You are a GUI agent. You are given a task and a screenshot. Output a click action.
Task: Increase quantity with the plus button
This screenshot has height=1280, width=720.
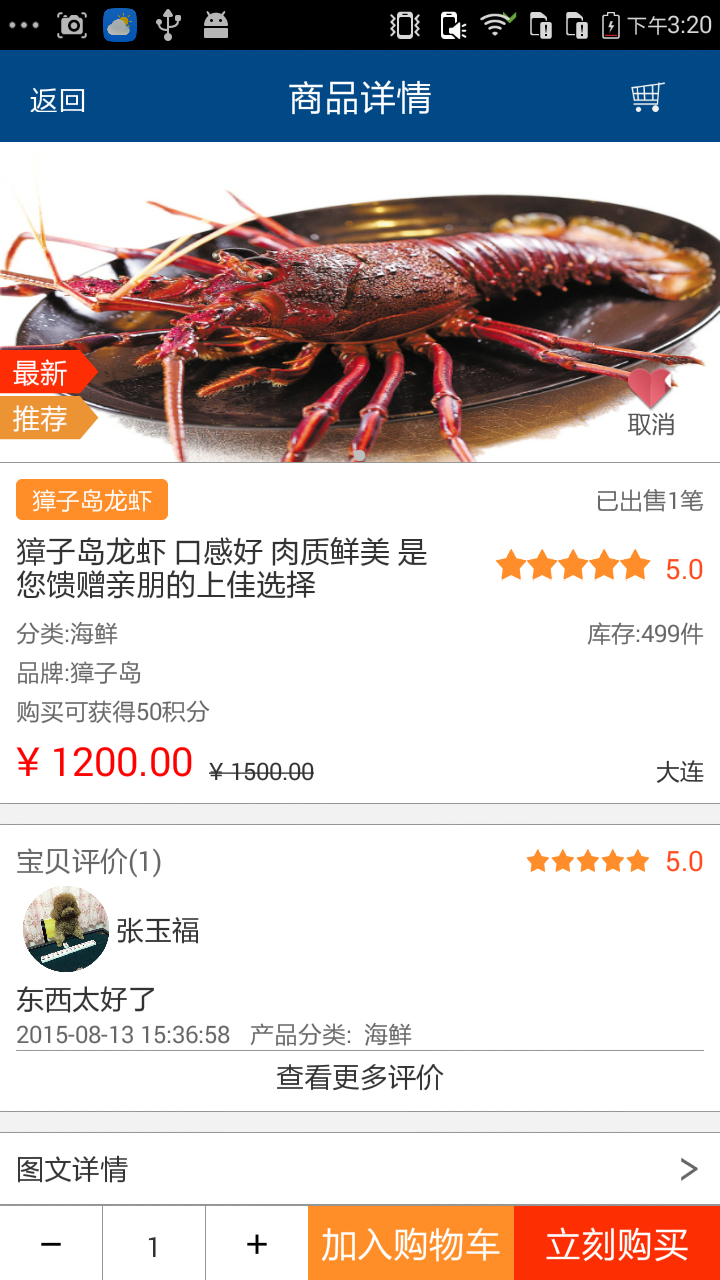257,1244
